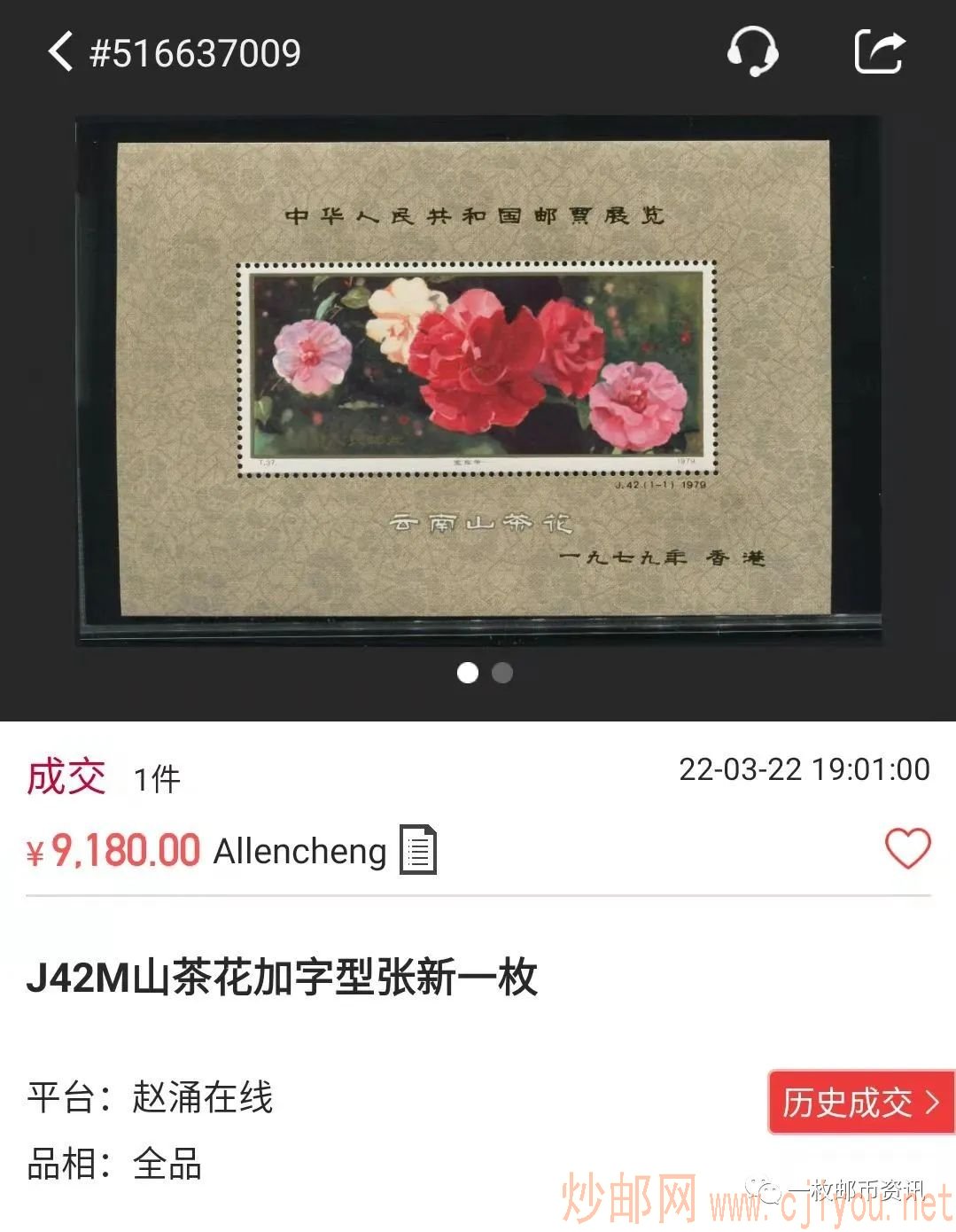Share this auction lot

879,51
